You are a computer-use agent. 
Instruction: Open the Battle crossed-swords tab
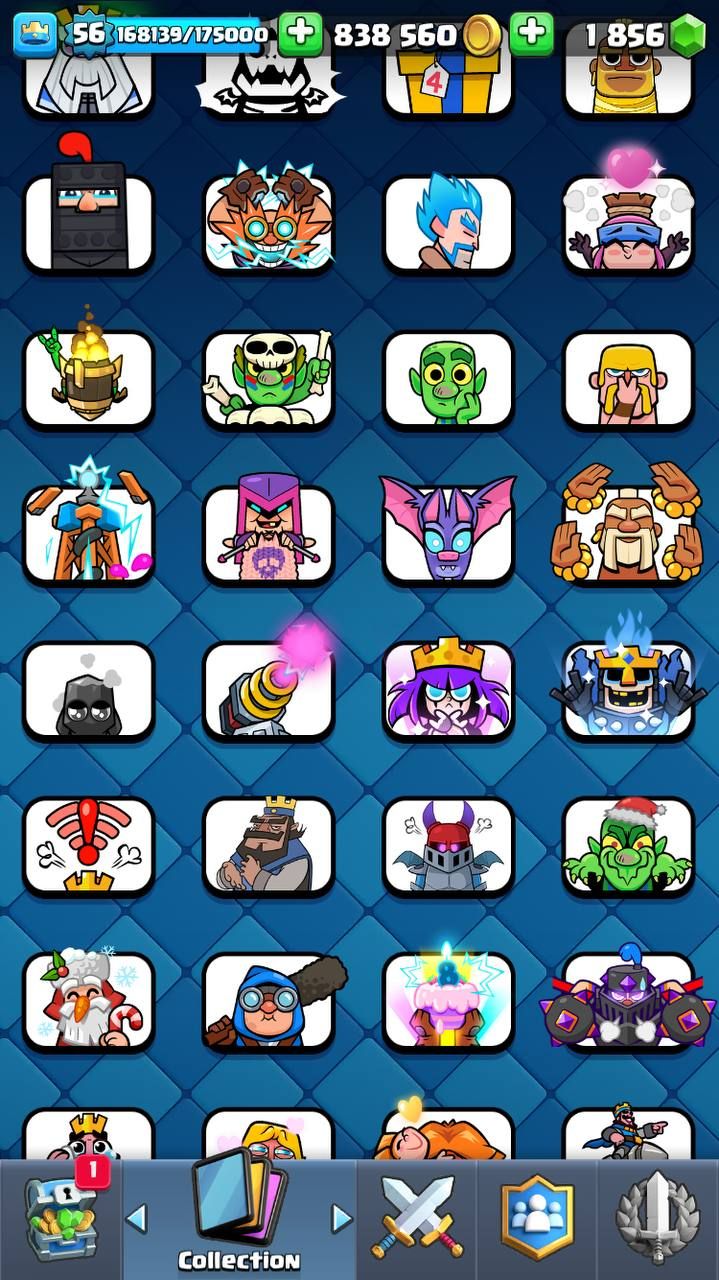click(x=417, y=1218)
